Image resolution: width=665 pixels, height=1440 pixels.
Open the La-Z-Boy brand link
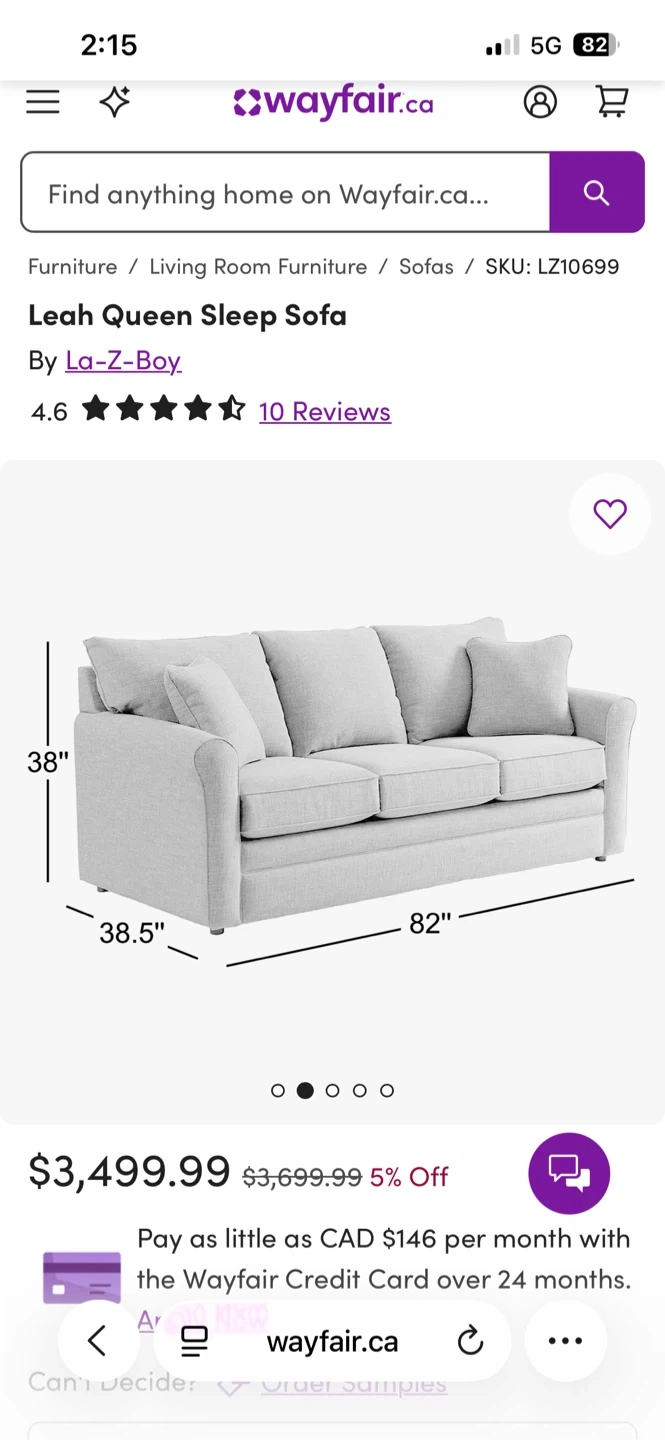pyautogui.click(x=123, y=360)
